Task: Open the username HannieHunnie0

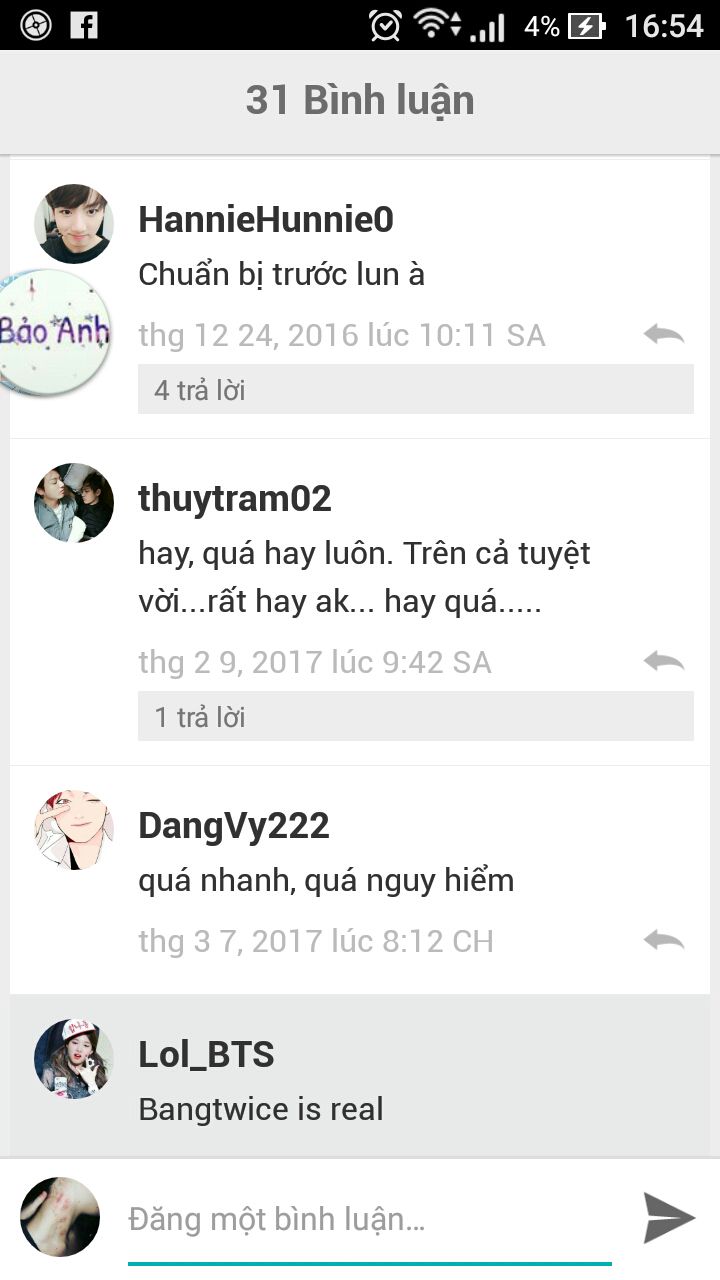Action: [266, 220]
